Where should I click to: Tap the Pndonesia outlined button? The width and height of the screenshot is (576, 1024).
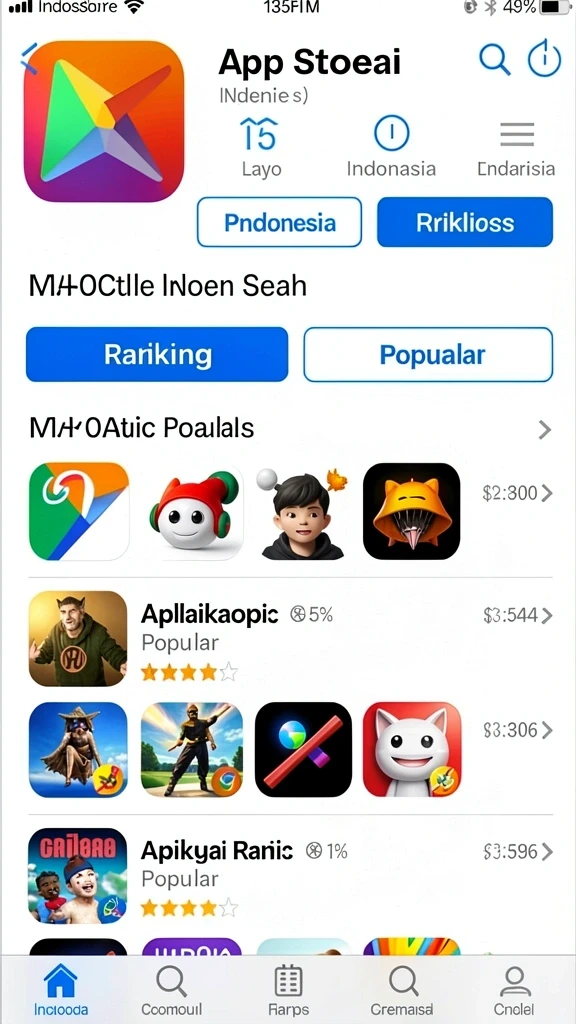(280, 222)
